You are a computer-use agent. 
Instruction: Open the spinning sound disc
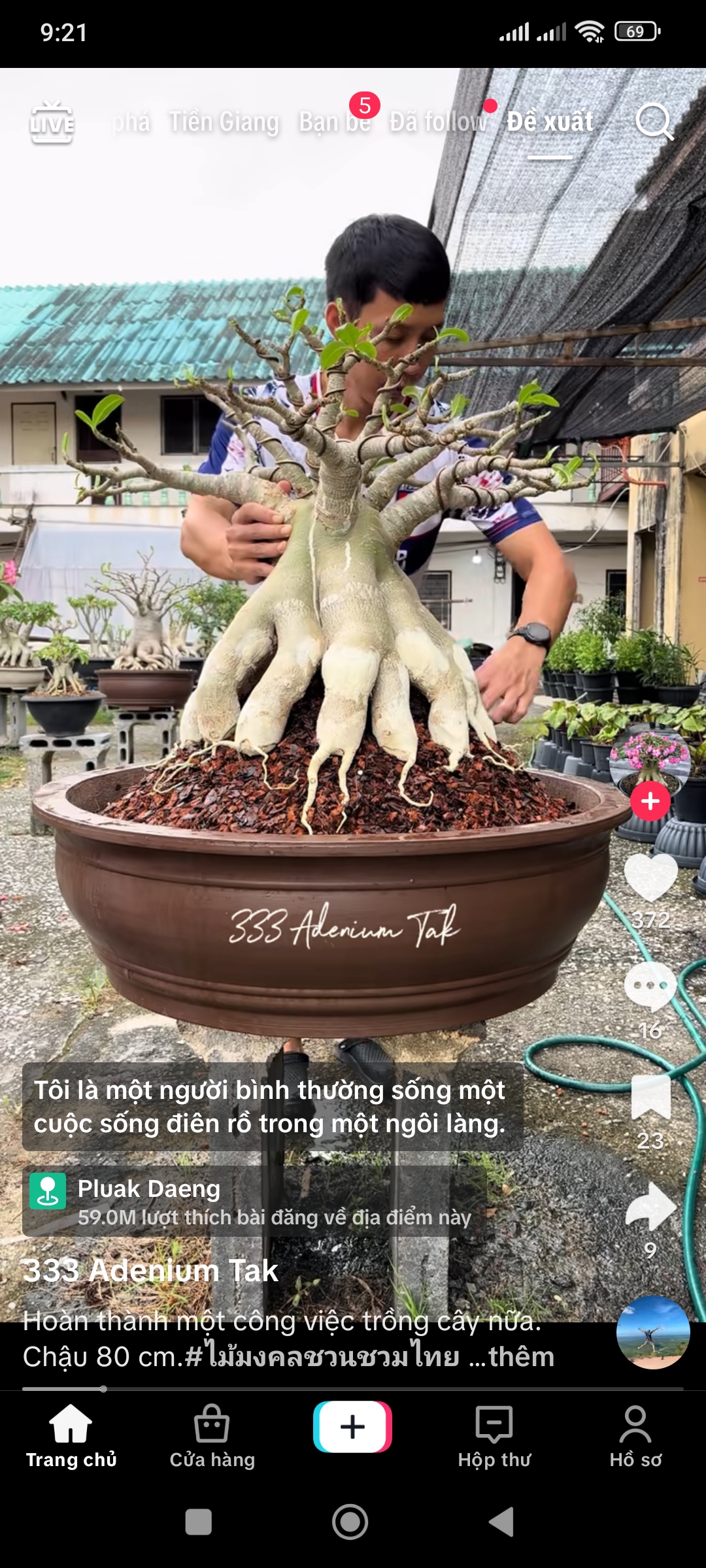point(653,1332)
